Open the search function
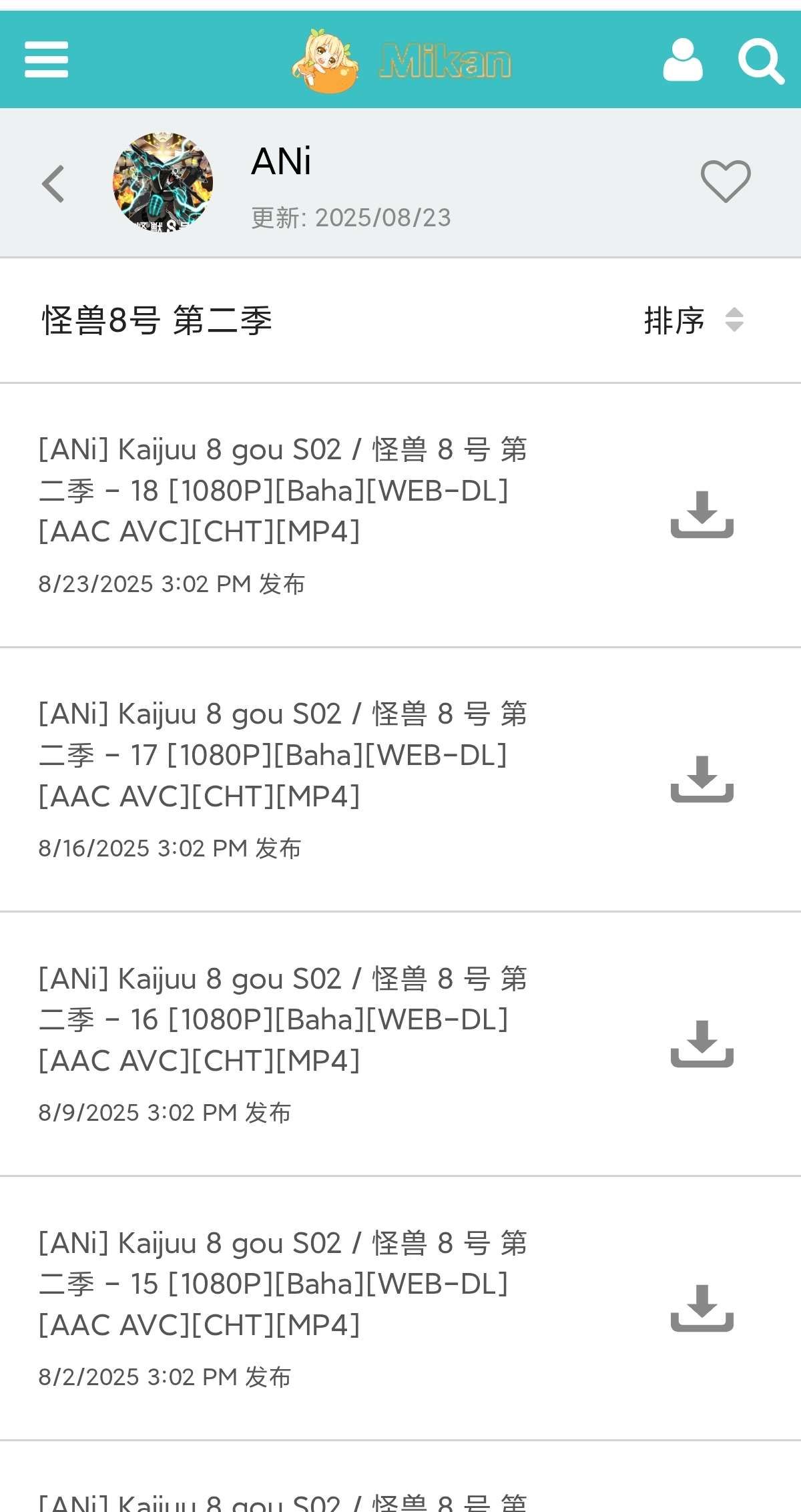The width and height of the screenshot is (801, 1512). [x=761, y=60]
